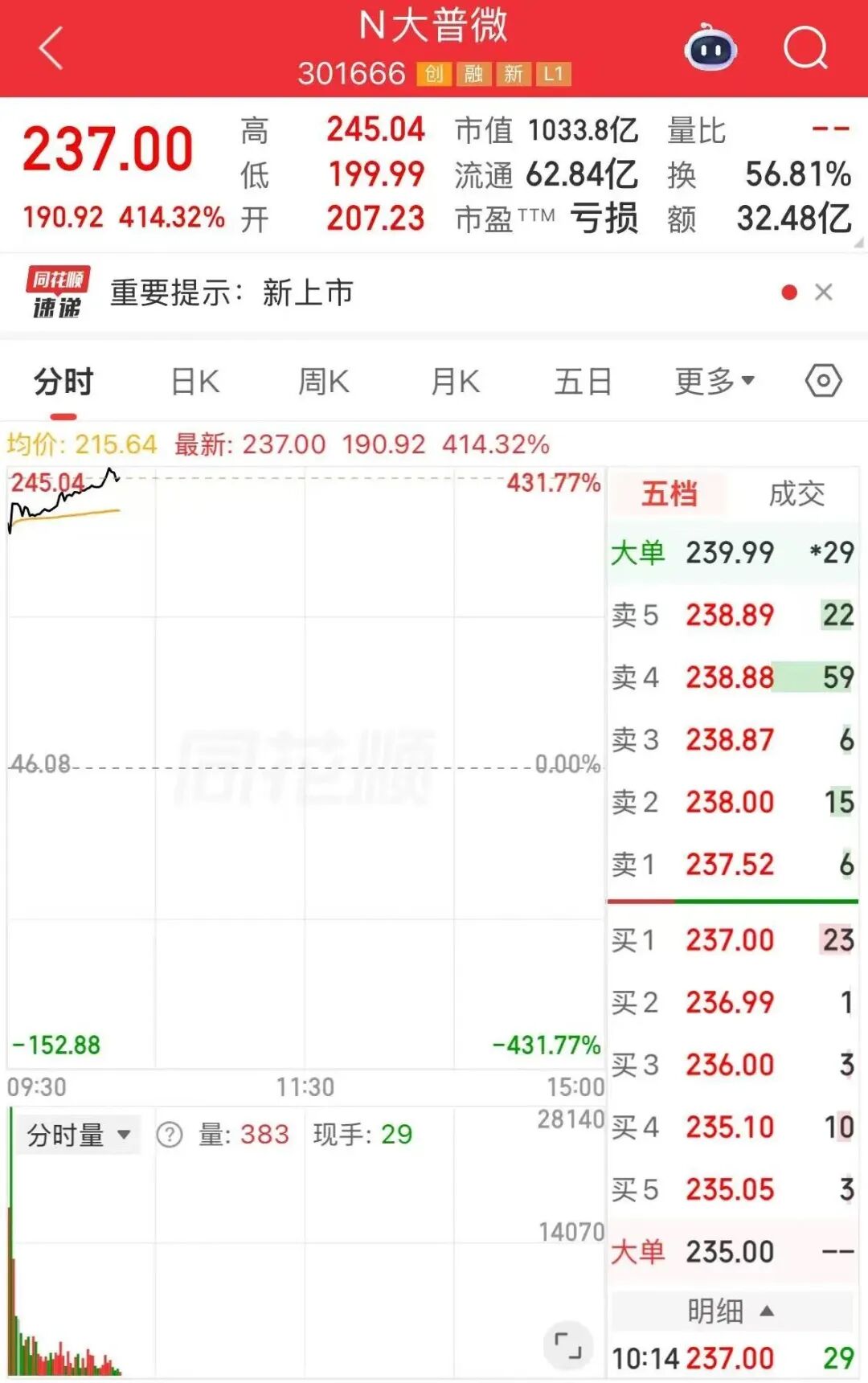Select the 月K chart tab

click(x=455, y=382)
